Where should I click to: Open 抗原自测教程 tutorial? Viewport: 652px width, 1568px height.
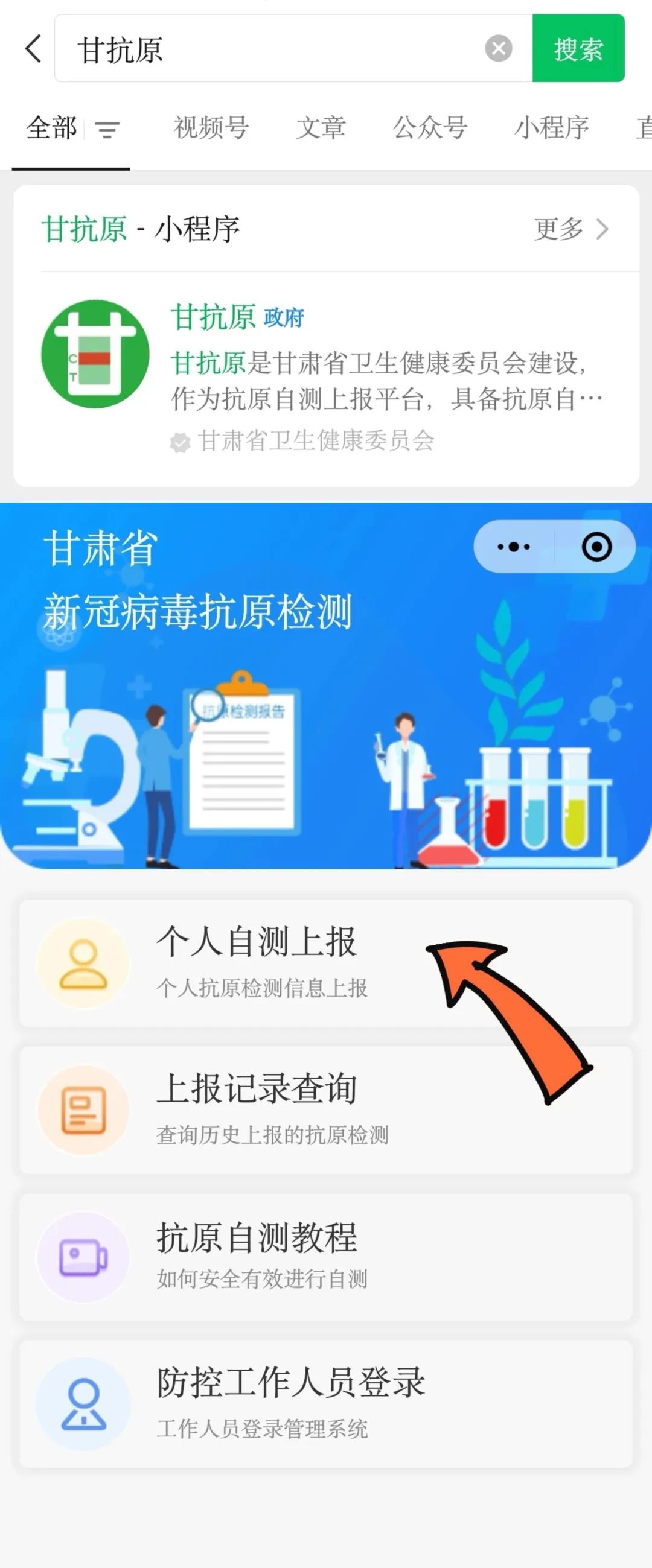tap(326, 1256)
